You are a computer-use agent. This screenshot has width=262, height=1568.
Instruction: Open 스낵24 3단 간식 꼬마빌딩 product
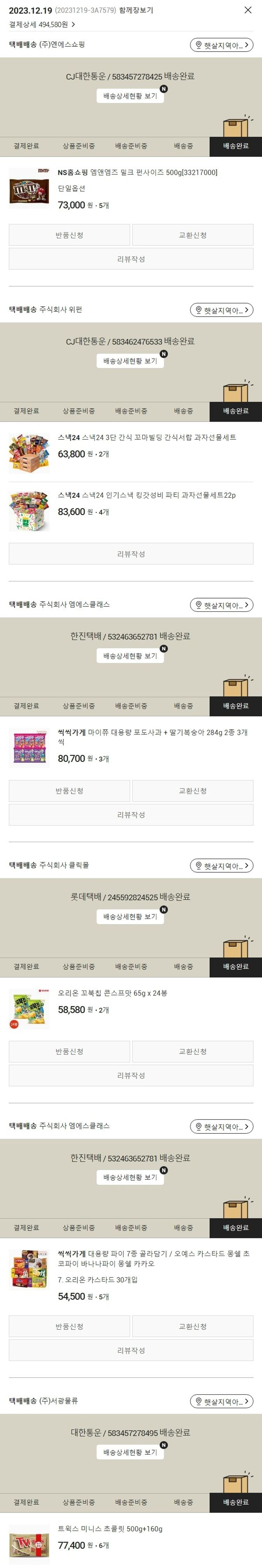146,438
